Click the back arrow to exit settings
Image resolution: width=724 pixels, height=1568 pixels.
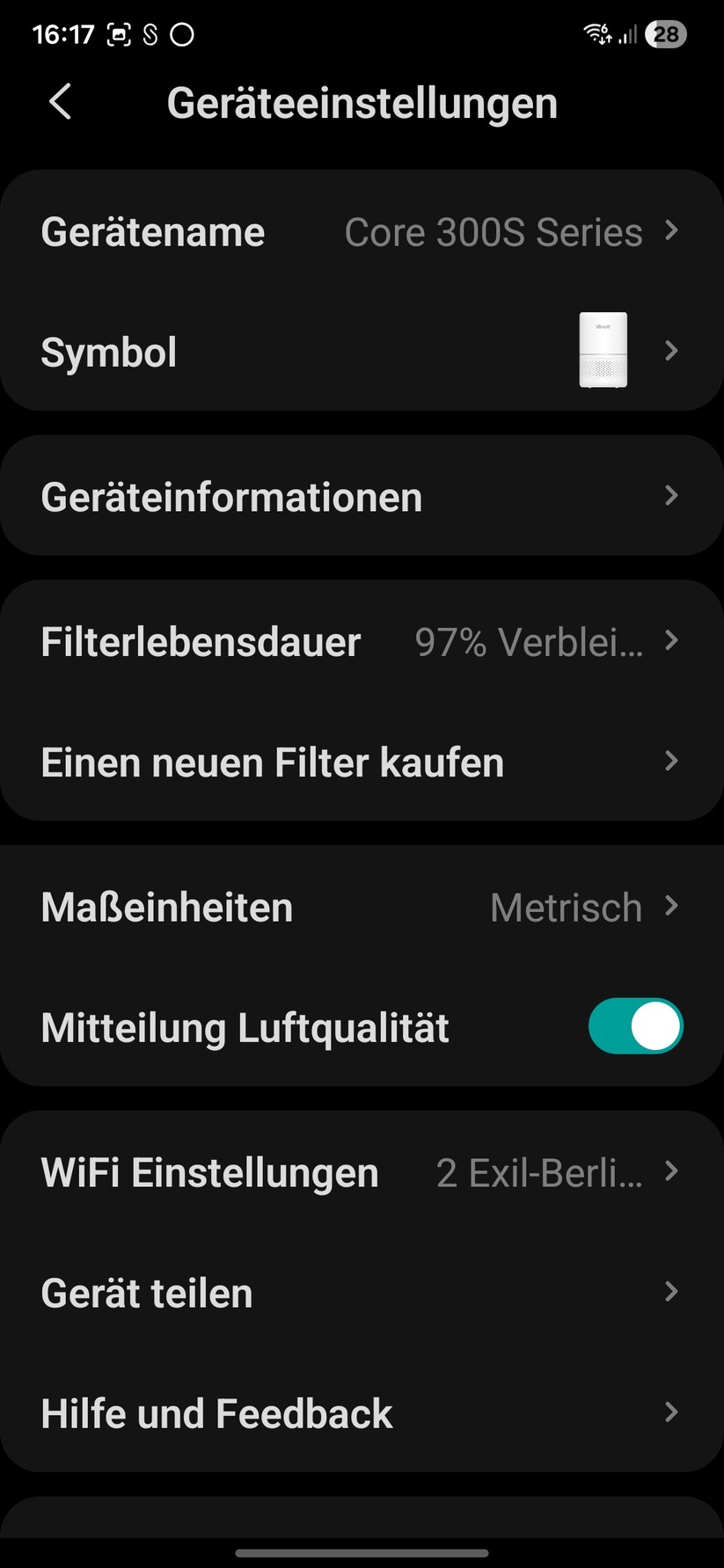click(59, 102)
